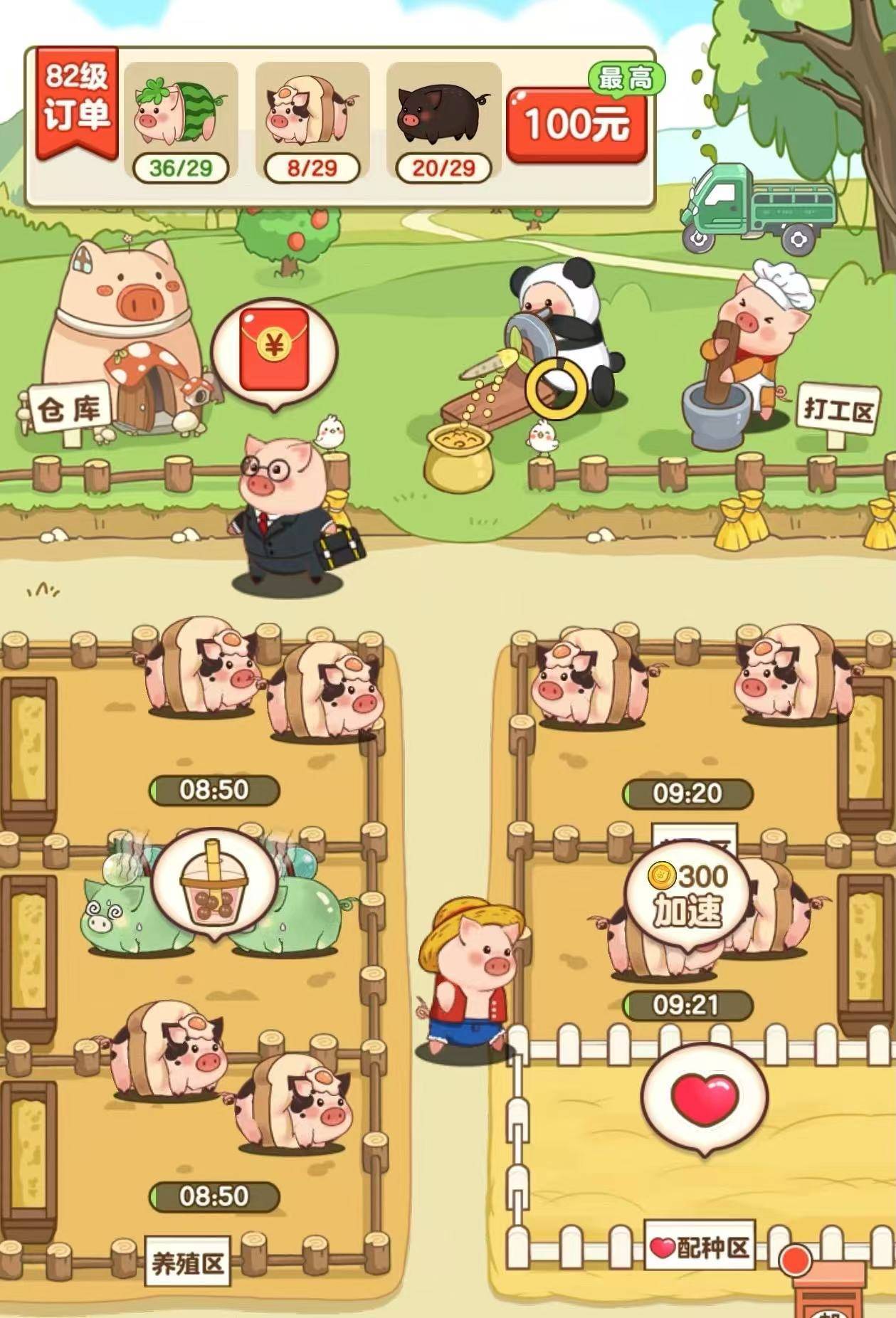Tap the red 100元 reward button
This screenshot has width=896, height=1318.
pos(576,125)
